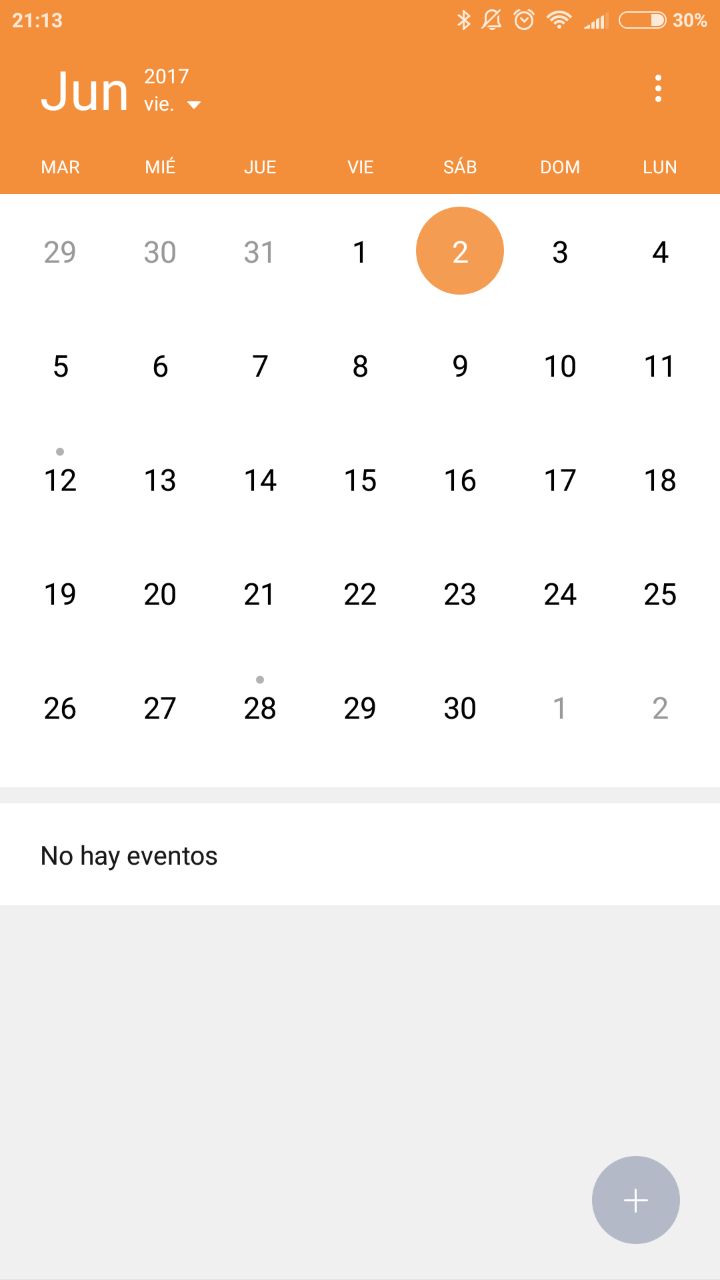The image size is (720, 1280).
Task: Tap the highlighted day 2
Action: (460, 252)
